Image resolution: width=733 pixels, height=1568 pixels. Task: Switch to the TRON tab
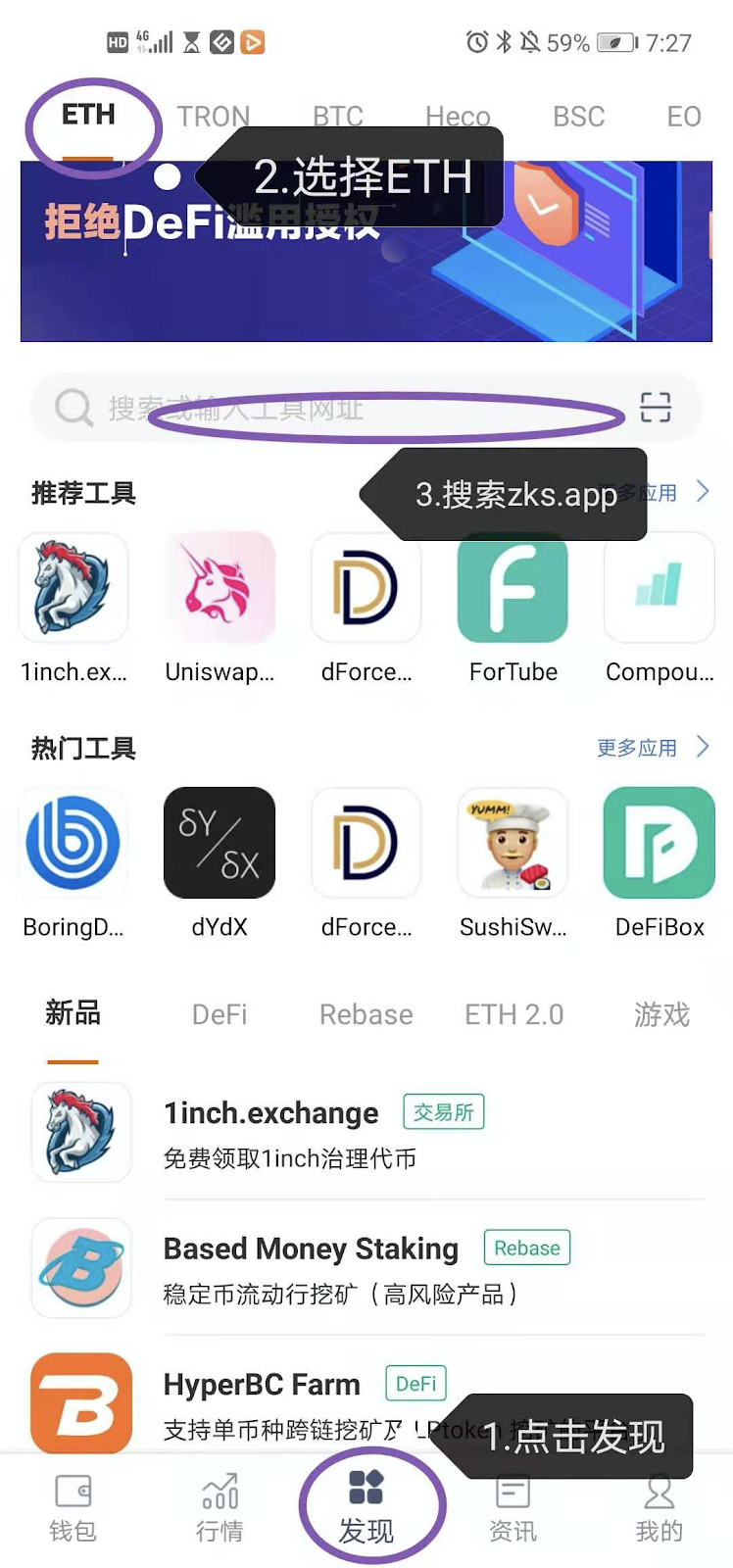point(213,117)
